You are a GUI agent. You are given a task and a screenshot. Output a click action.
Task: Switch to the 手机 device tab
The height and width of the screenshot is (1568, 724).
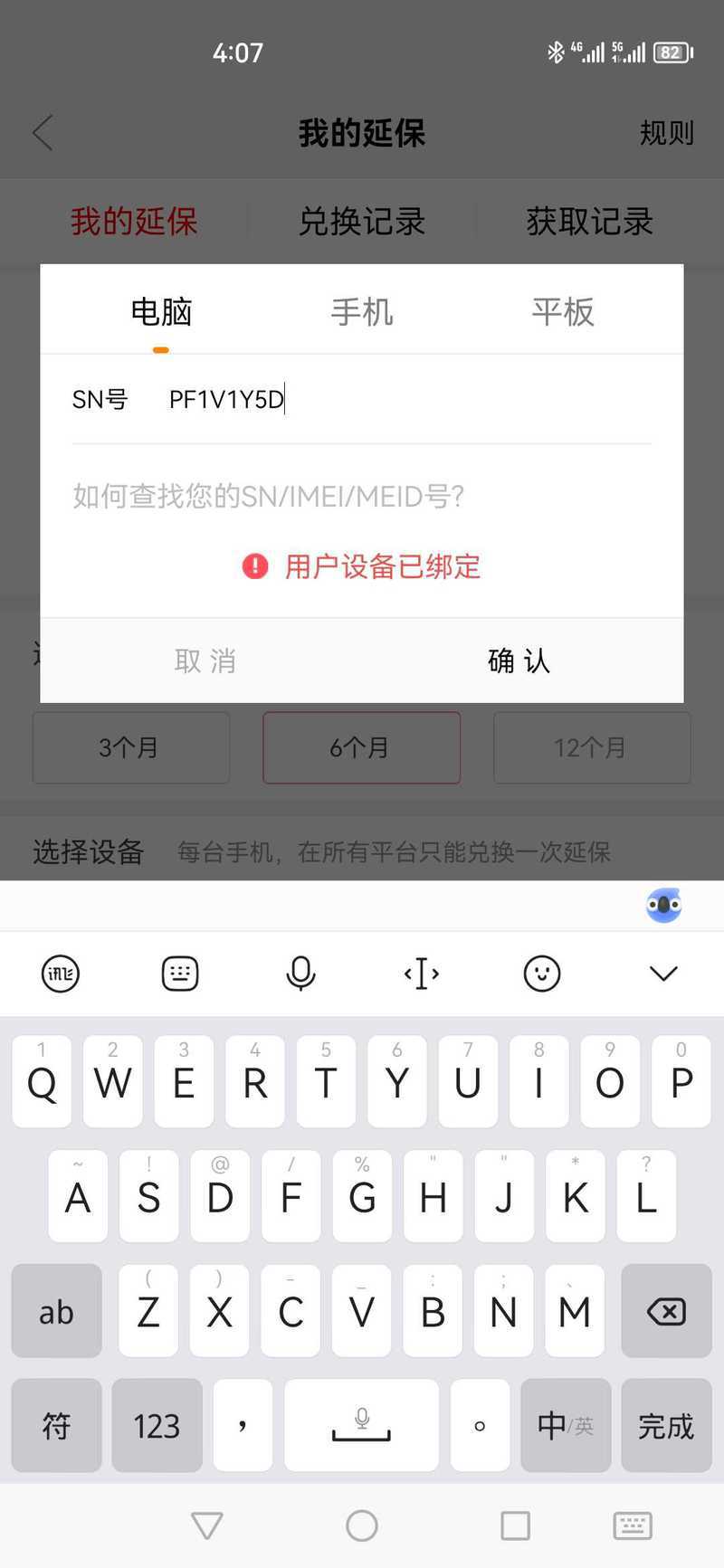(361, 312)
